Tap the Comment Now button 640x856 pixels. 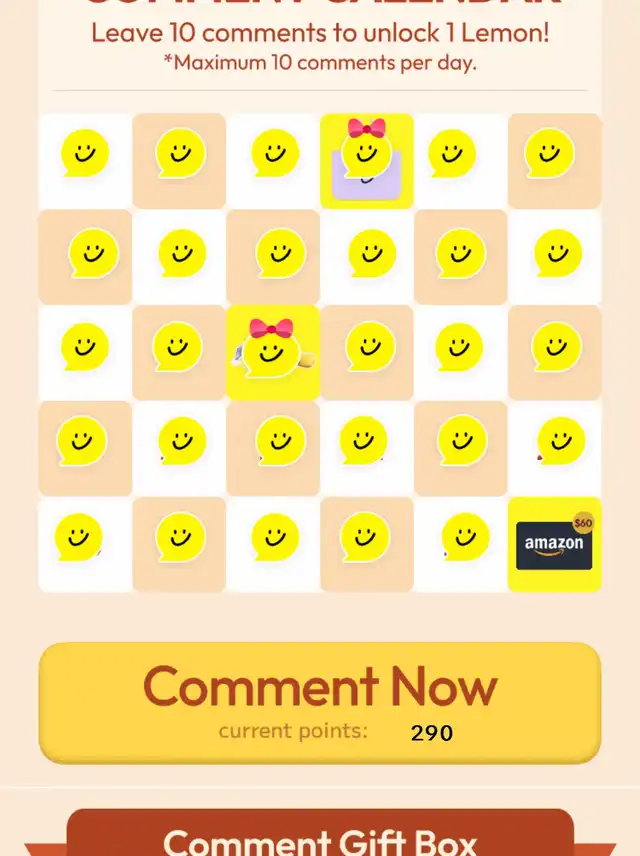pos(319,702)
